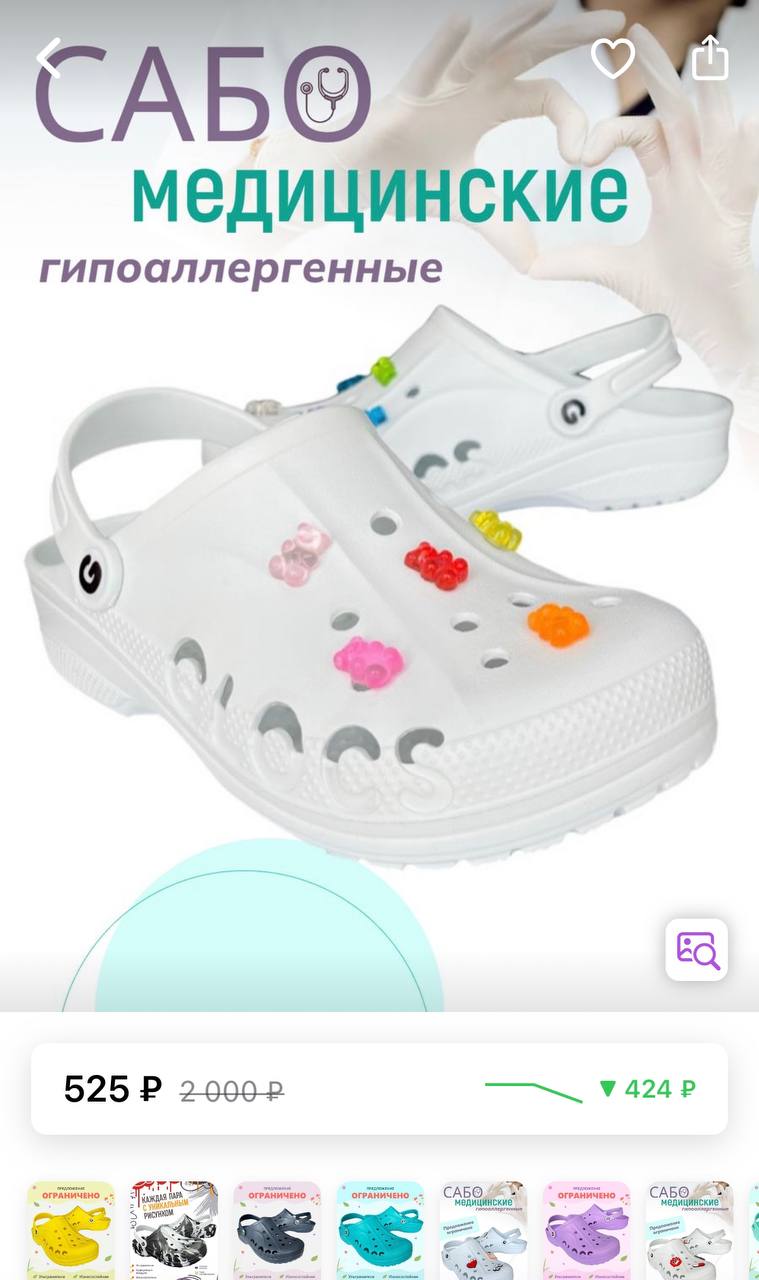This screenshot has height=1280, width=759.
Task: Add the clogs to favorites
Action: (612, 58)
